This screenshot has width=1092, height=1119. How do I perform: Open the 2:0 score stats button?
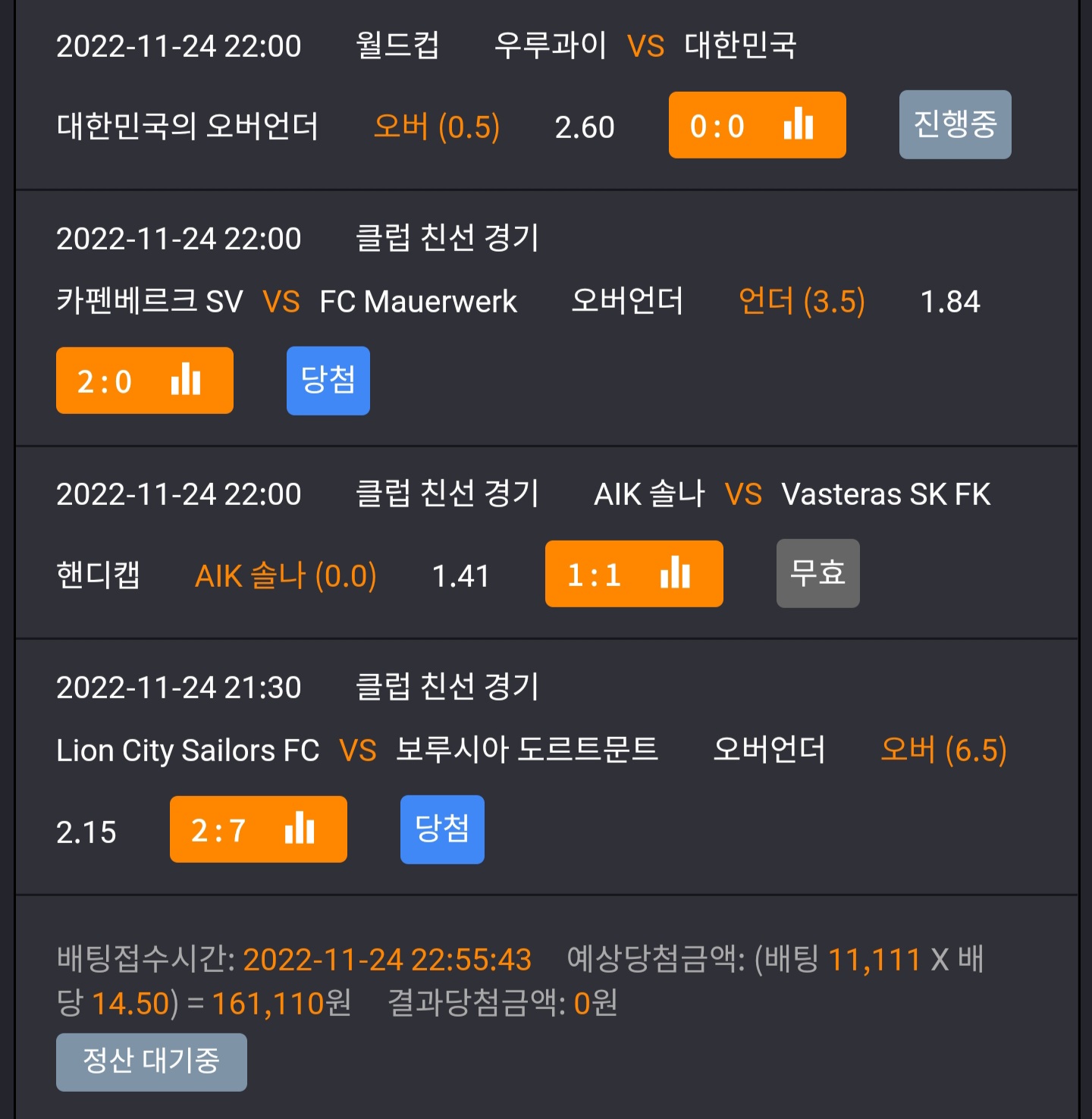145,381
